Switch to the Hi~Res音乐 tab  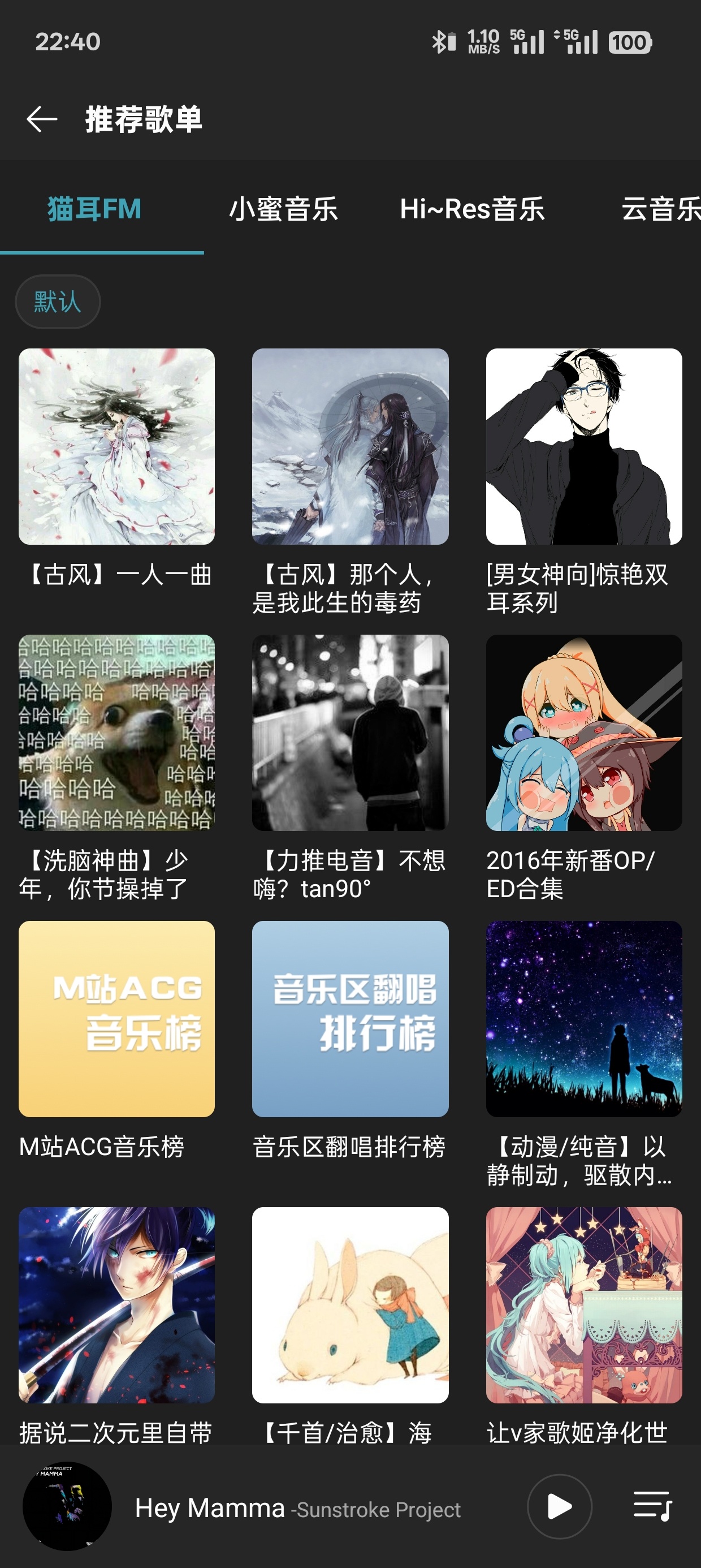click(471, 209)
